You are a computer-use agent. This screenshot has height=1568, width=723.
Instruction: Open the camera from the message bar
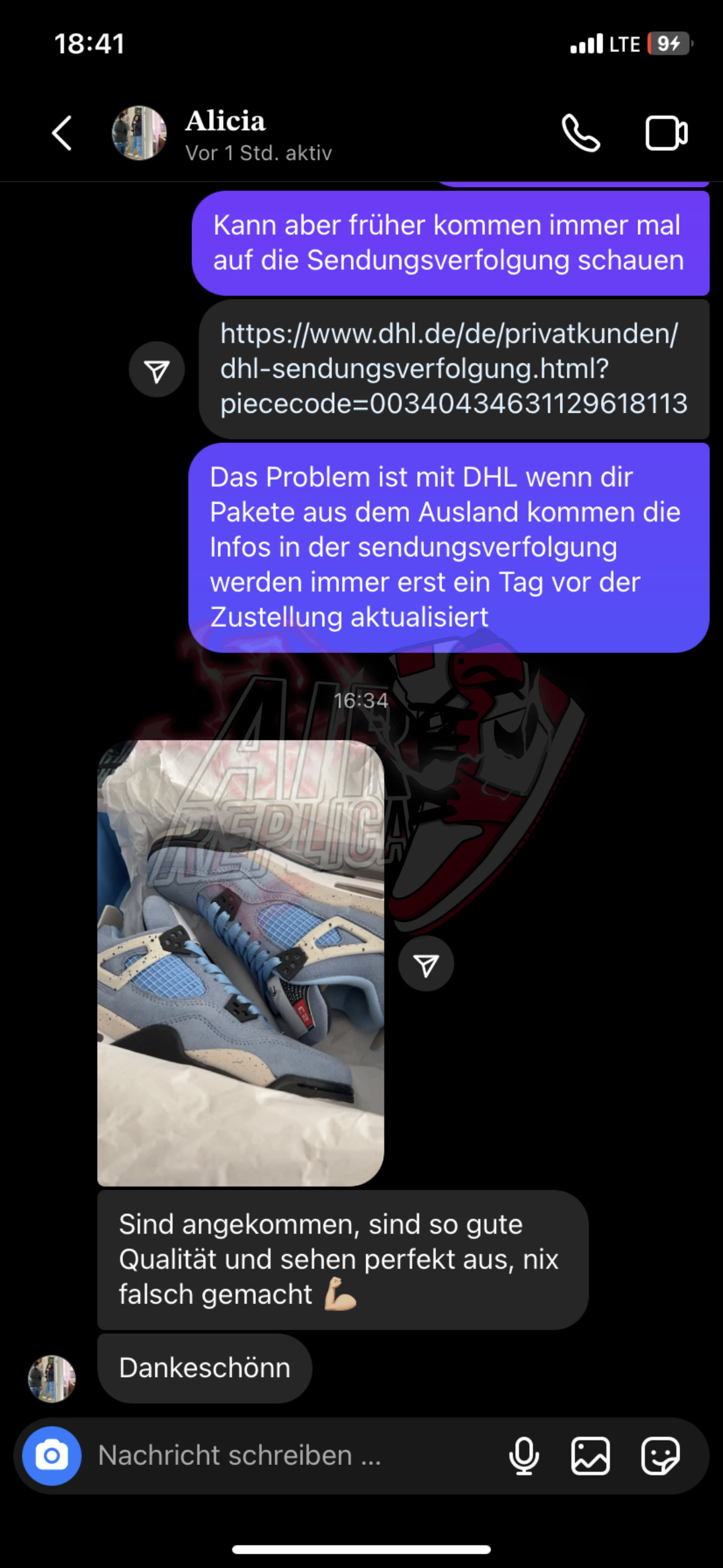(x=52, y=1455)
